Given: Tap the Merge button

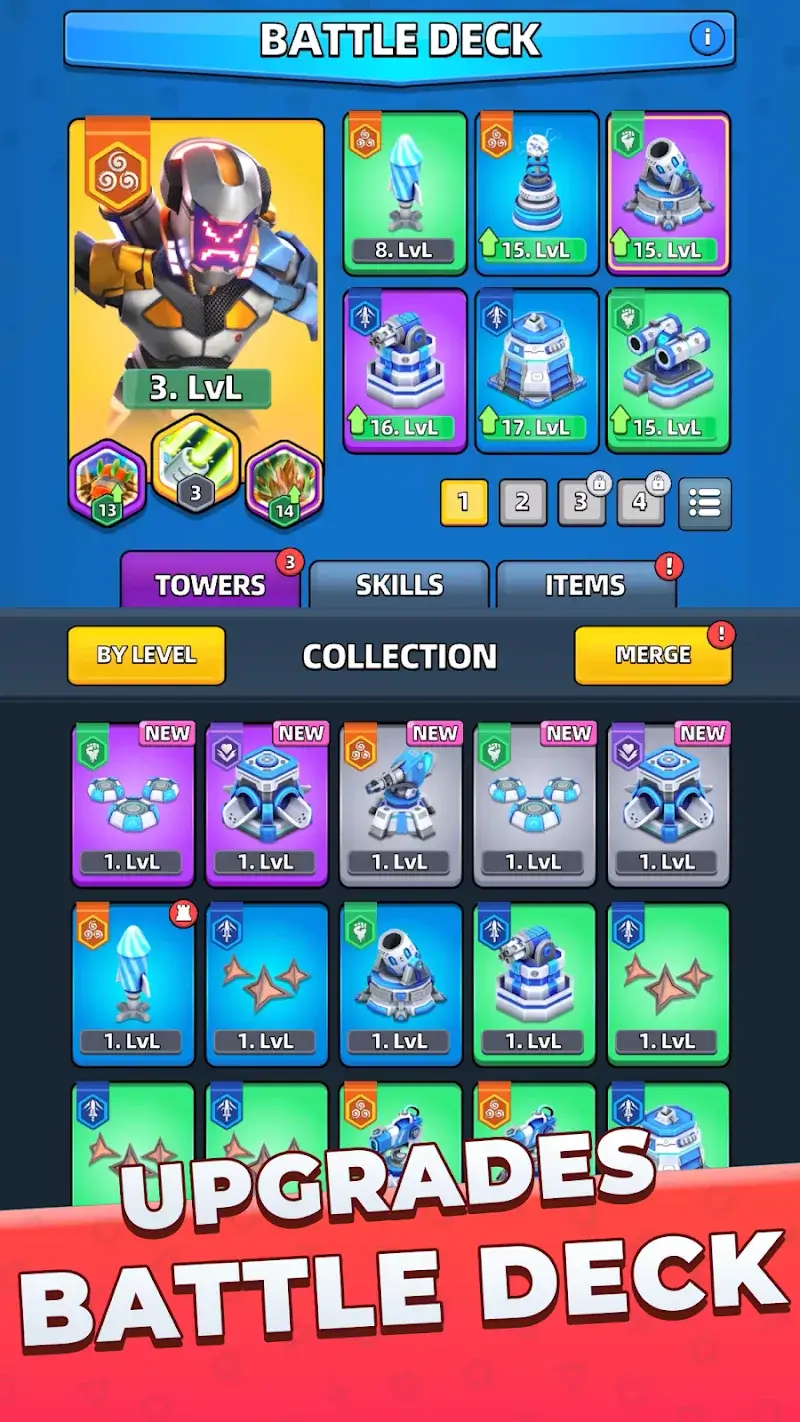Looking at the screenshot, I should (x=653, y=655).
